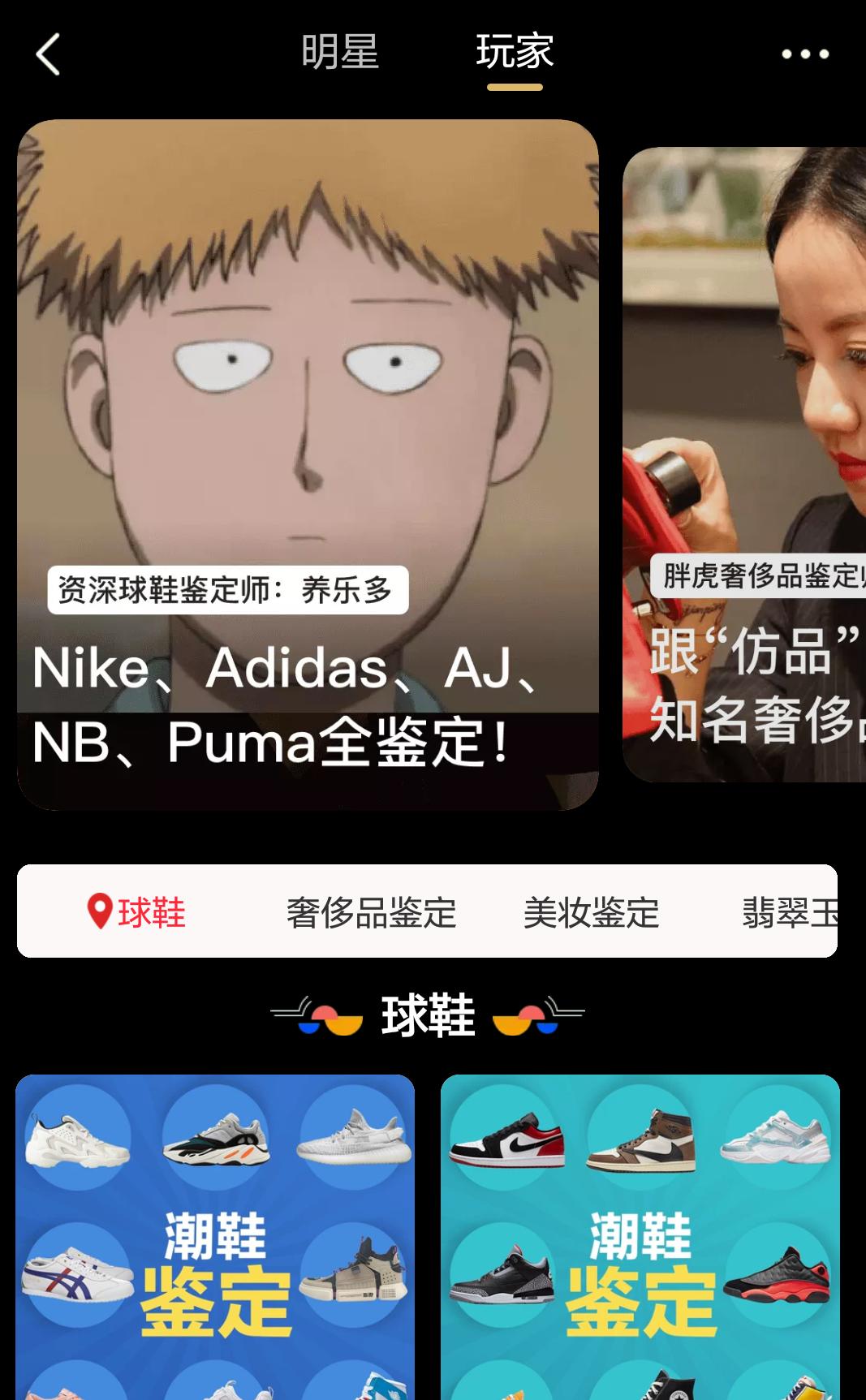The width and height of the screenshot is (866, 1400).
Task: Open the three-dot more options menu
Action: point(805,54)
